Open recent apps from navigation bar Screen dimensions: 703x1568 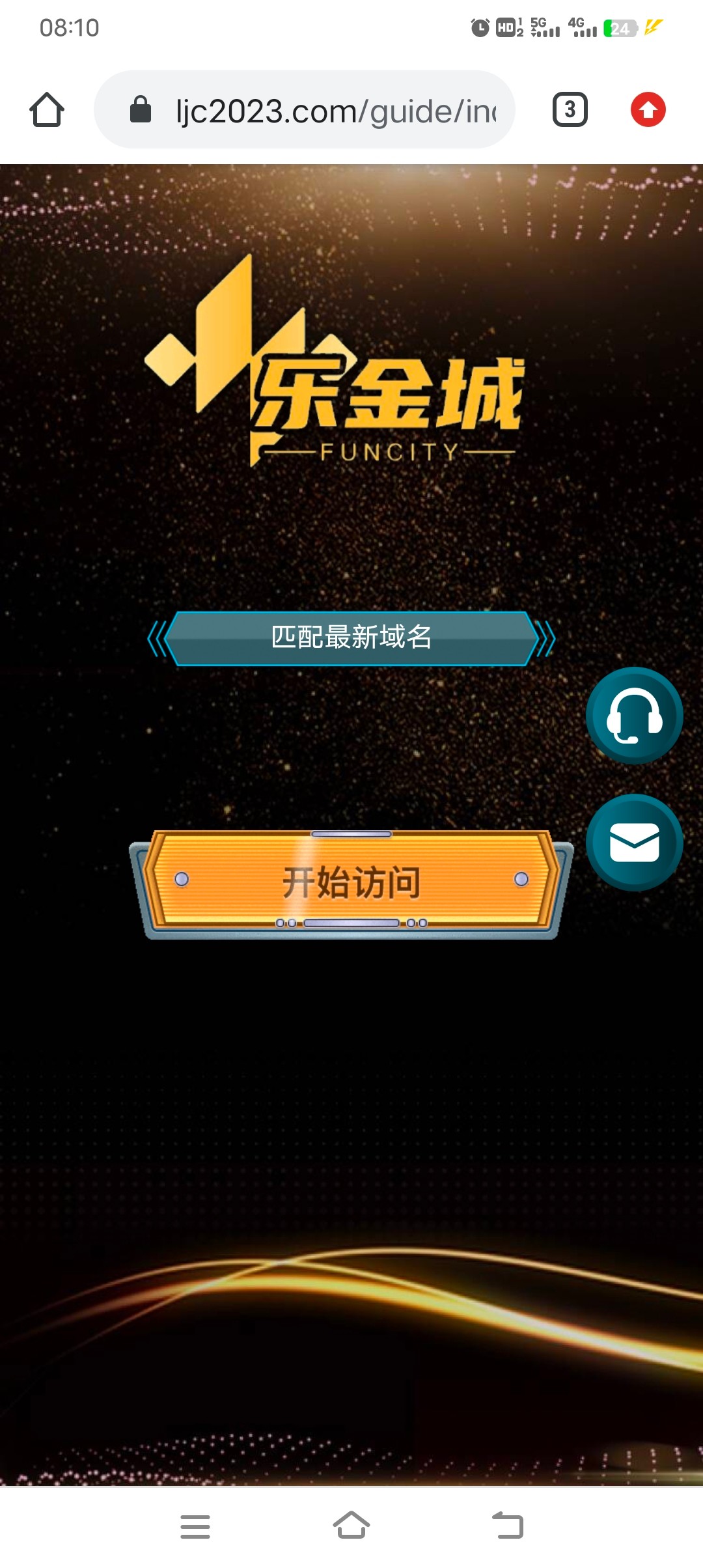[195, 1526]
